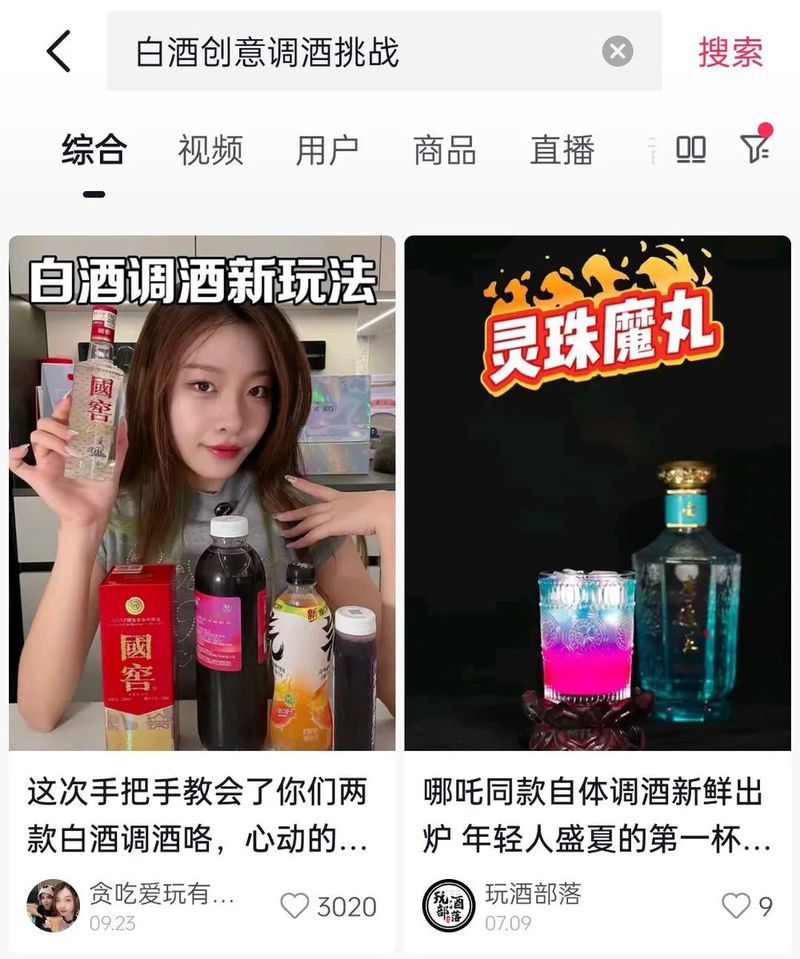This screenshot has width=800, height=959.
Task: Switch to the 商品 tab
Action: coord(444,148)
